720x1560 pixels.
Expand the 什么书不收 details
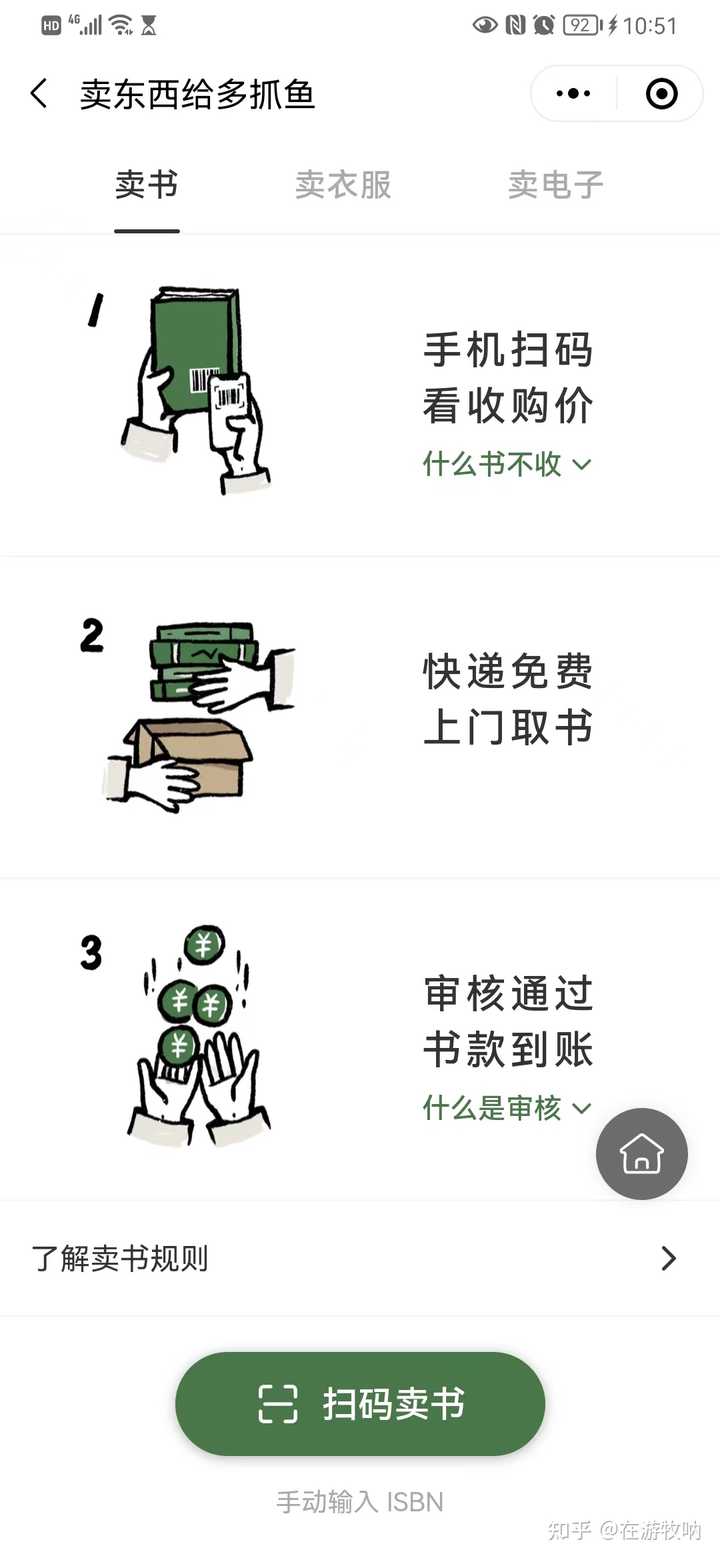(507, 464)
